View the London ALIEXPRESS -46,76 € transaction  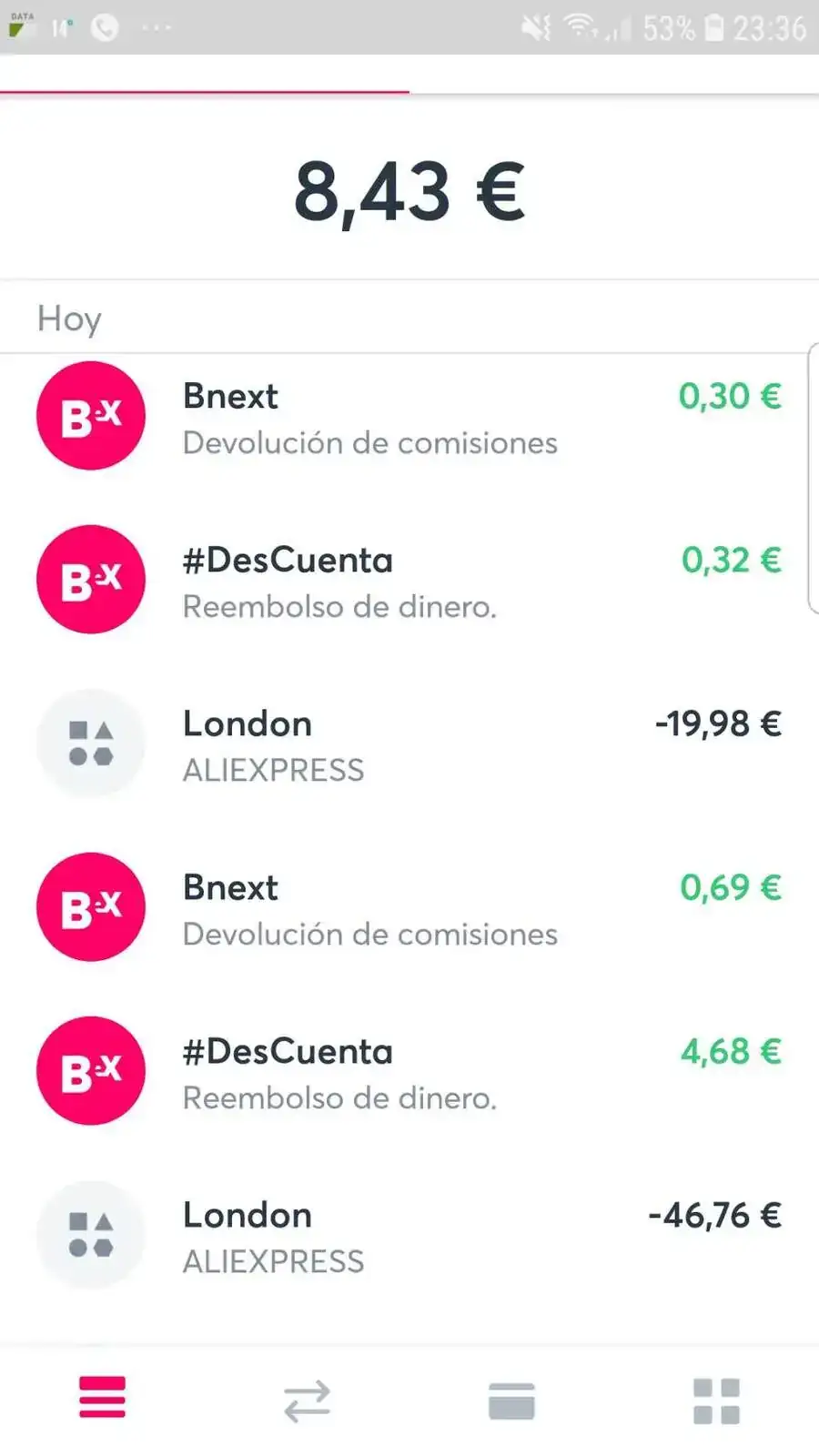click(409, 1236)
